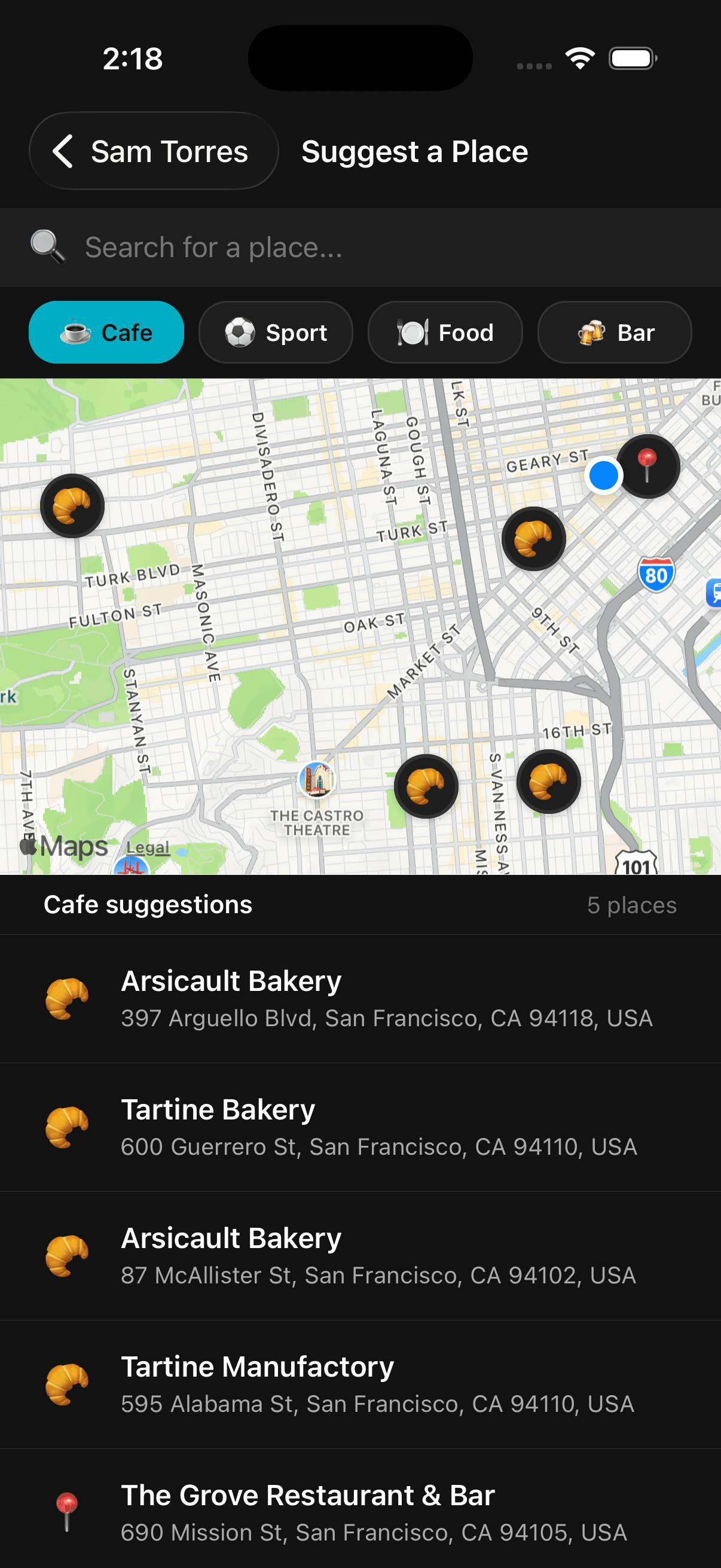Select the croissant marker near Turk St
Image resolution: width=721 pixels, height=1568 pixels.
click(534, 539)
